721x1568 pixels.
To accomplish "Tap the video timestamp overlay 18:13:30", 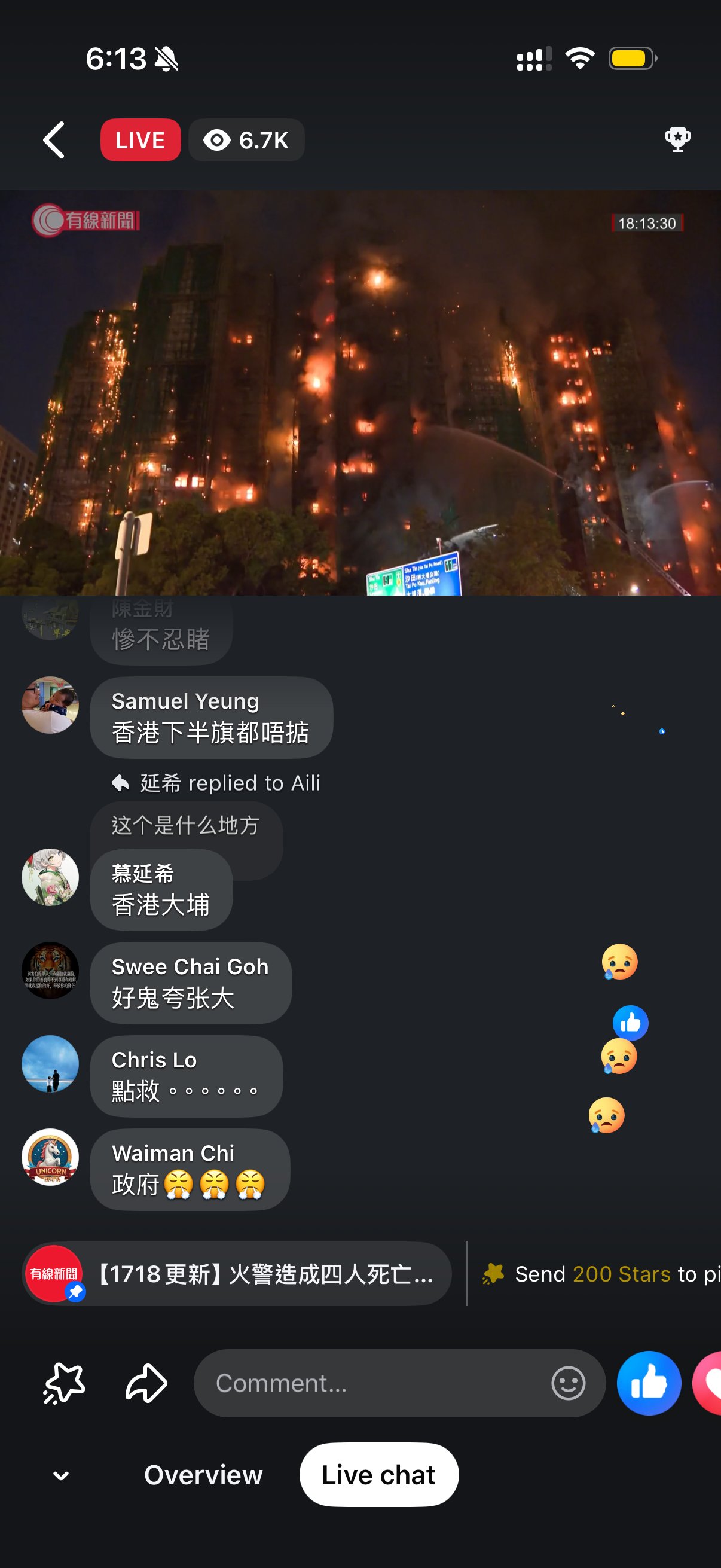I will coord(647,224).
